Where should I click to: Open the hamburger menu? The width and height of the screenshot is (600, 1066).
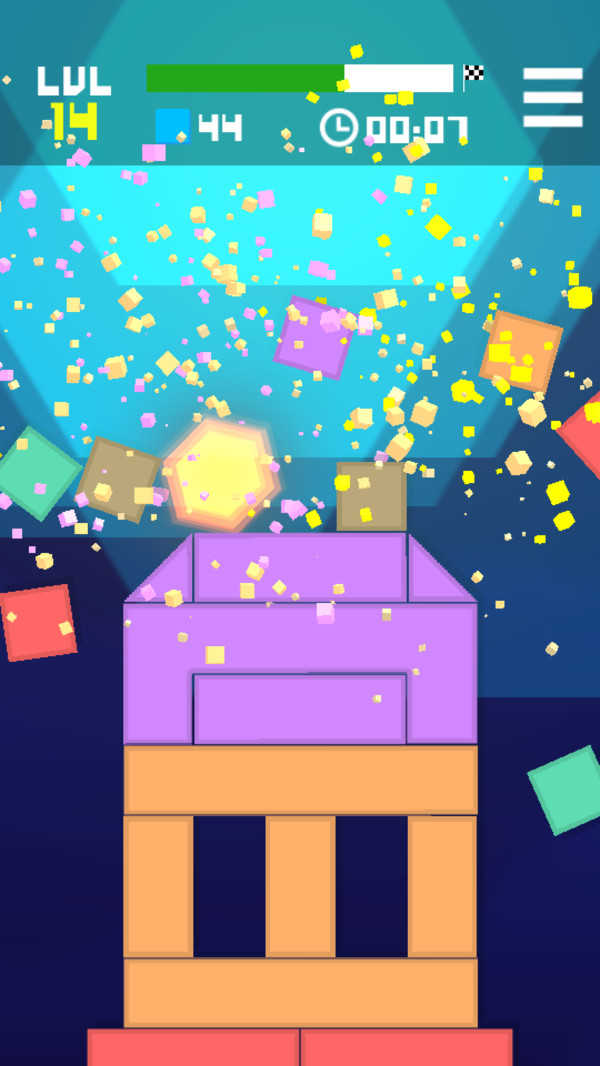pyautogui.click(x=552, y=97)
